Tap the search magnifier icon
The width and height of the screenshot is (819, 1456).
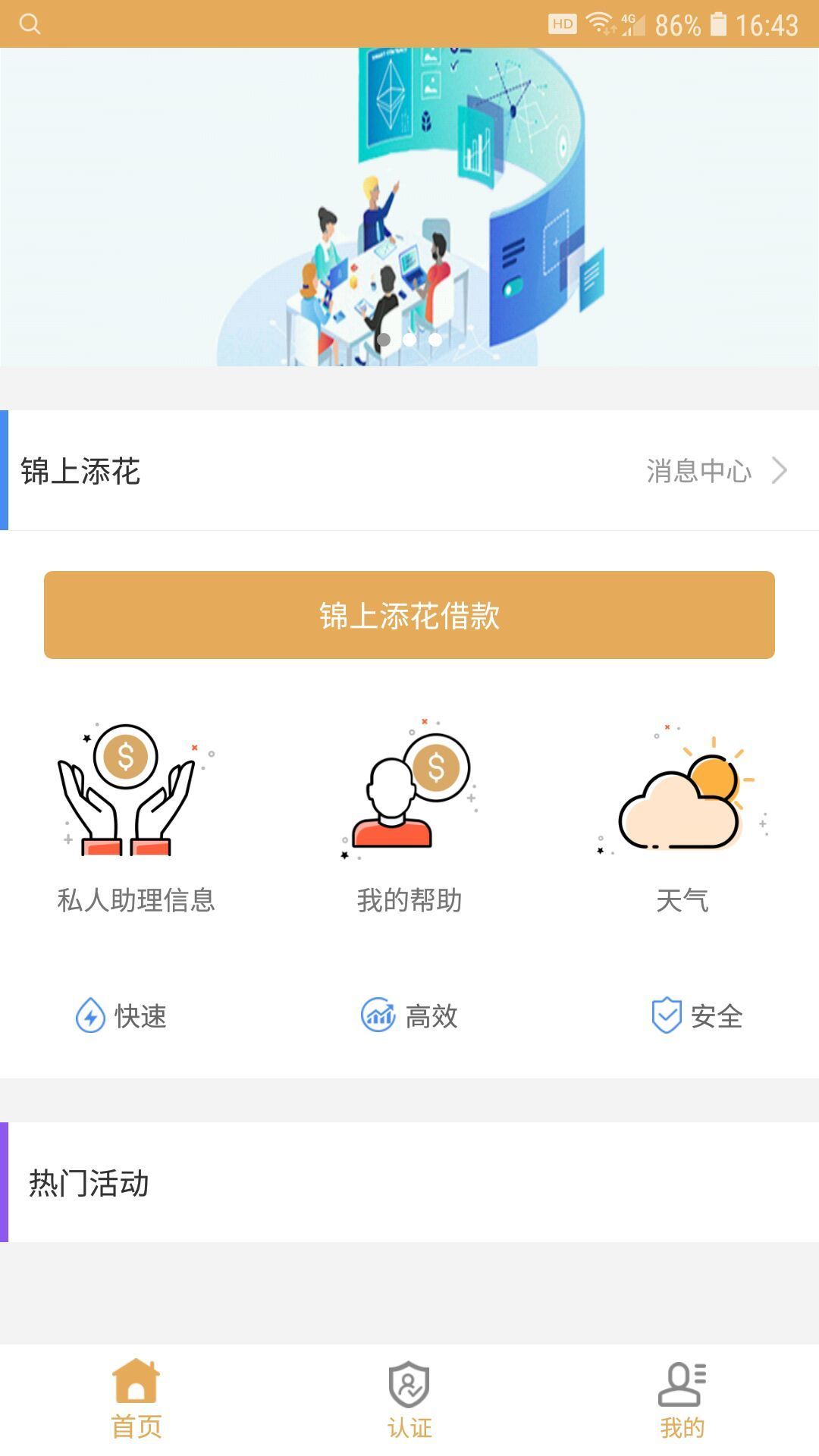tap(30, 24)
